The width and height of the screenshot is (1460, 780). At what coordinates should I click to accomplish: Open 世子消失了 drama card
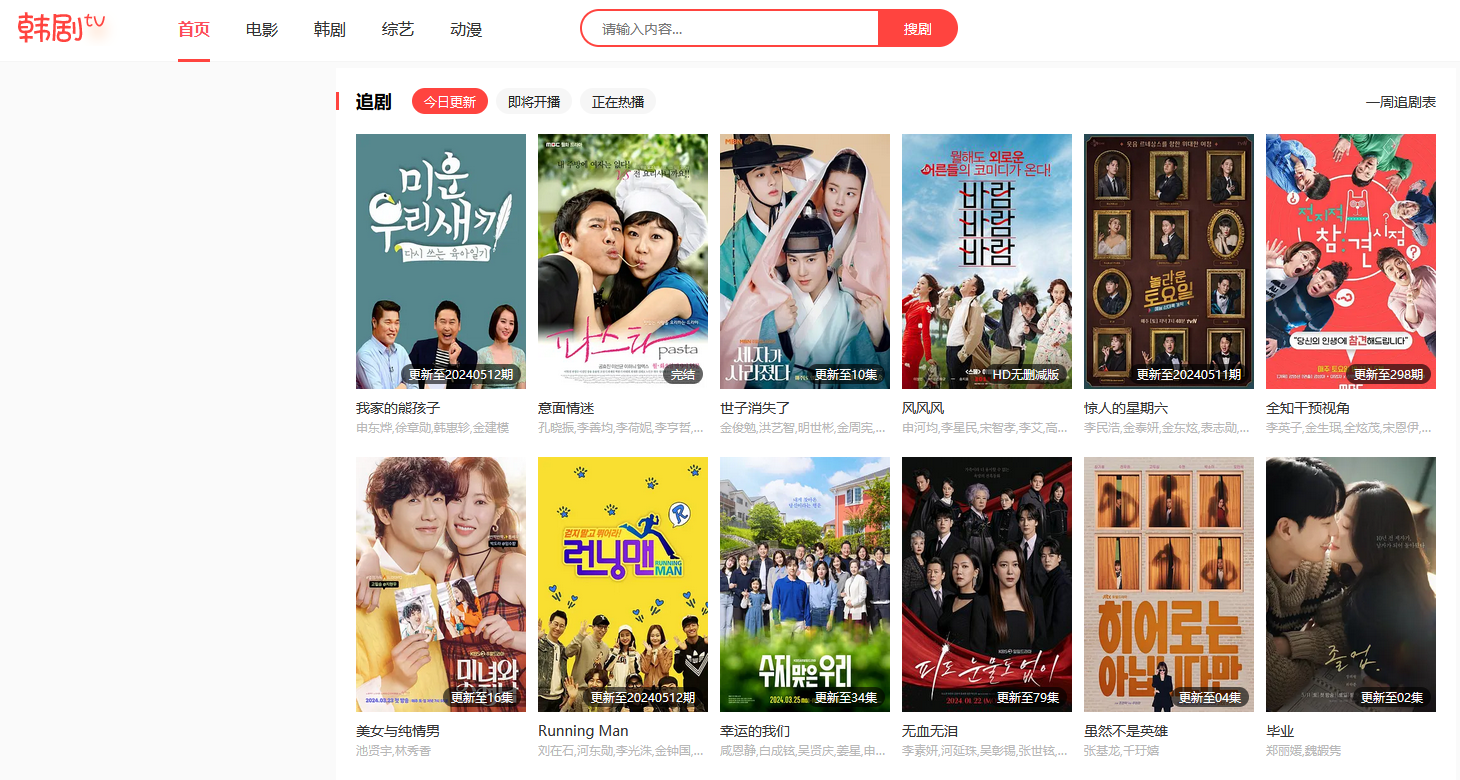point(805,261)
